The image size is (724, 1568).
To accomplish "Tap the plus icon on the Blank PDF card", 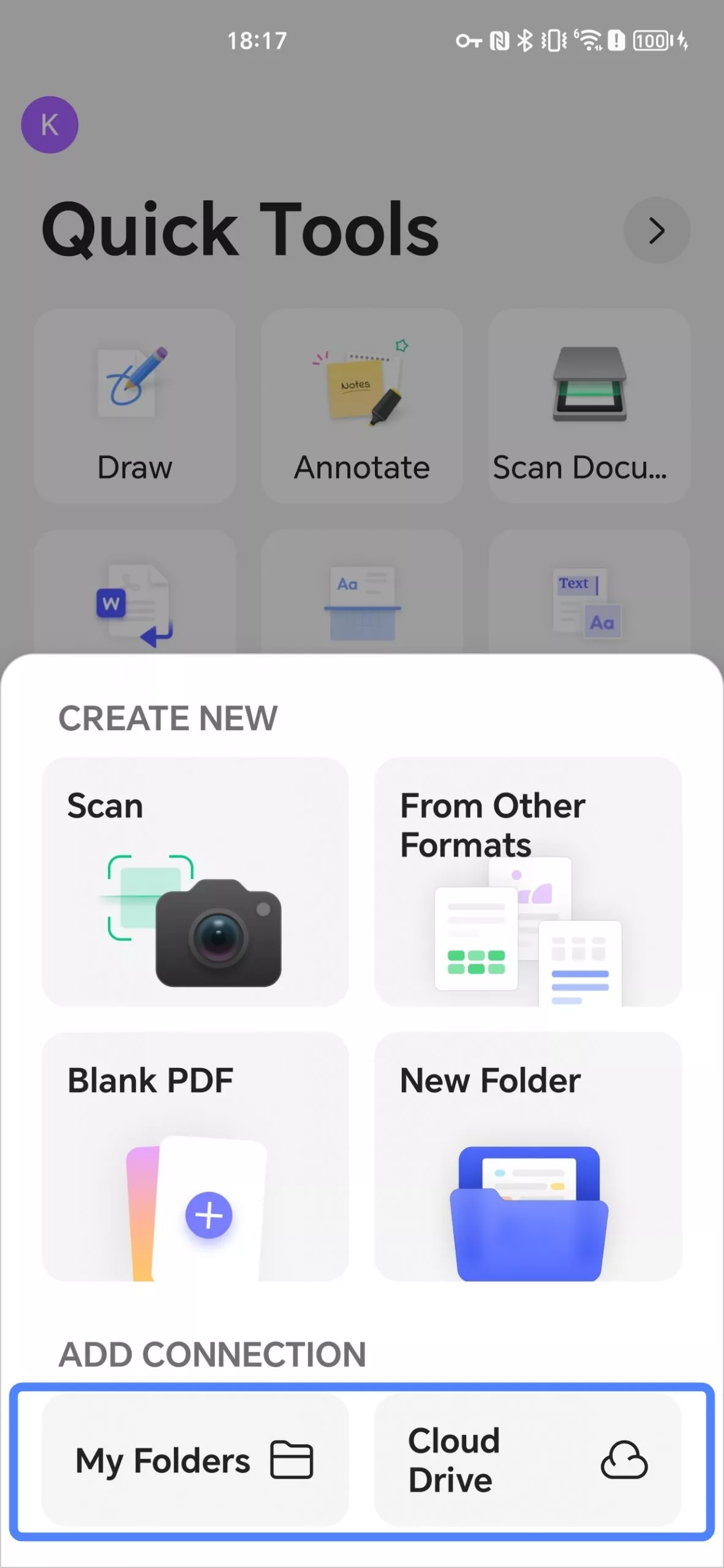I will 208,1216.
